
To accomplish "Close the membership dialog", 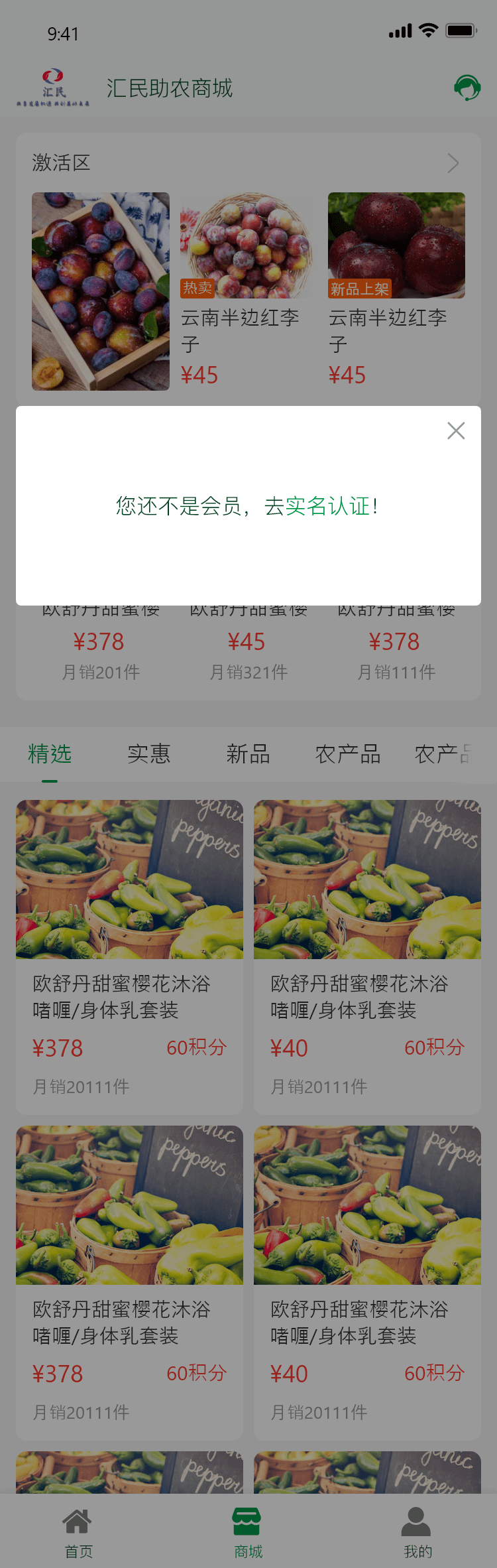I will (x=456, y=431).
